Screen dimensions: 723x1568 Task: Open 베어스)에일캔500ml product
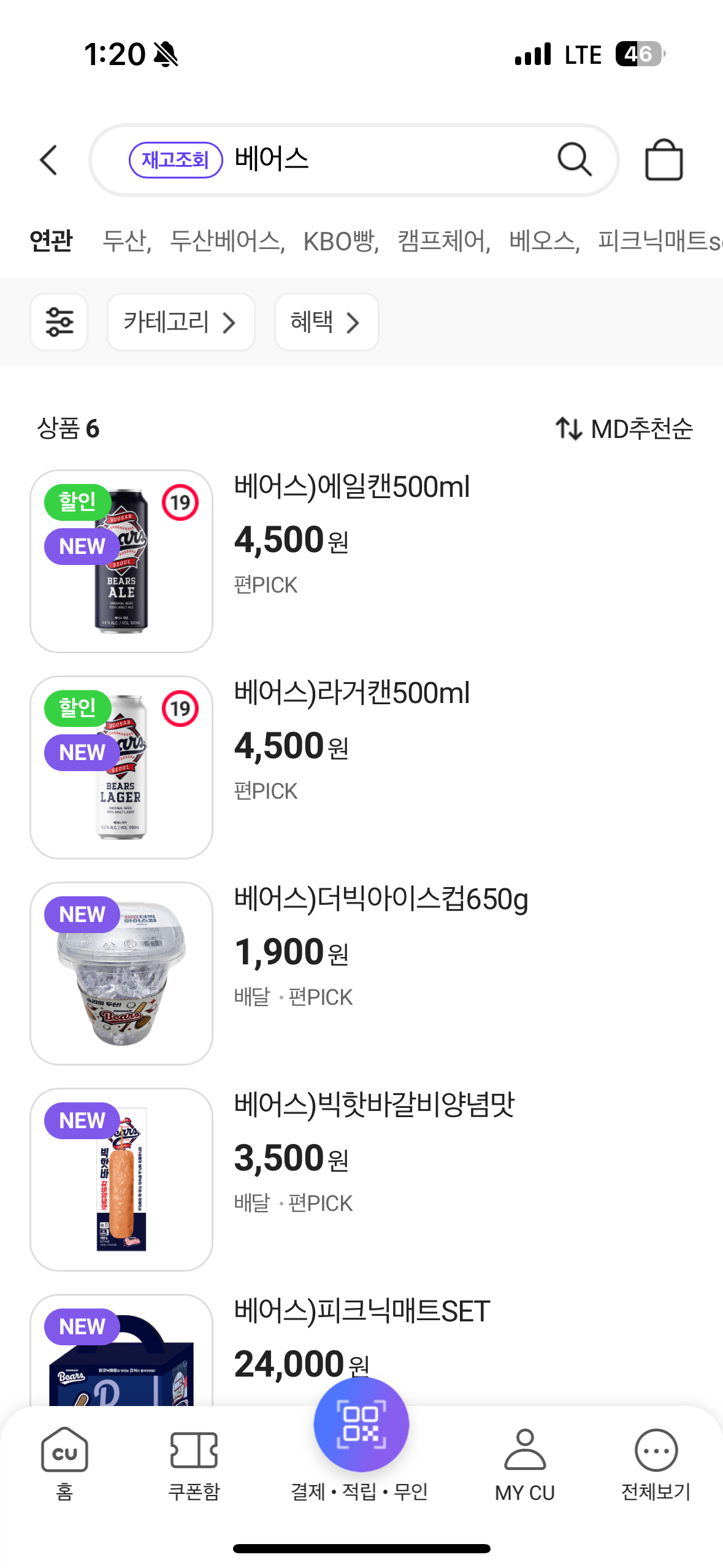[x=351, y=488]
